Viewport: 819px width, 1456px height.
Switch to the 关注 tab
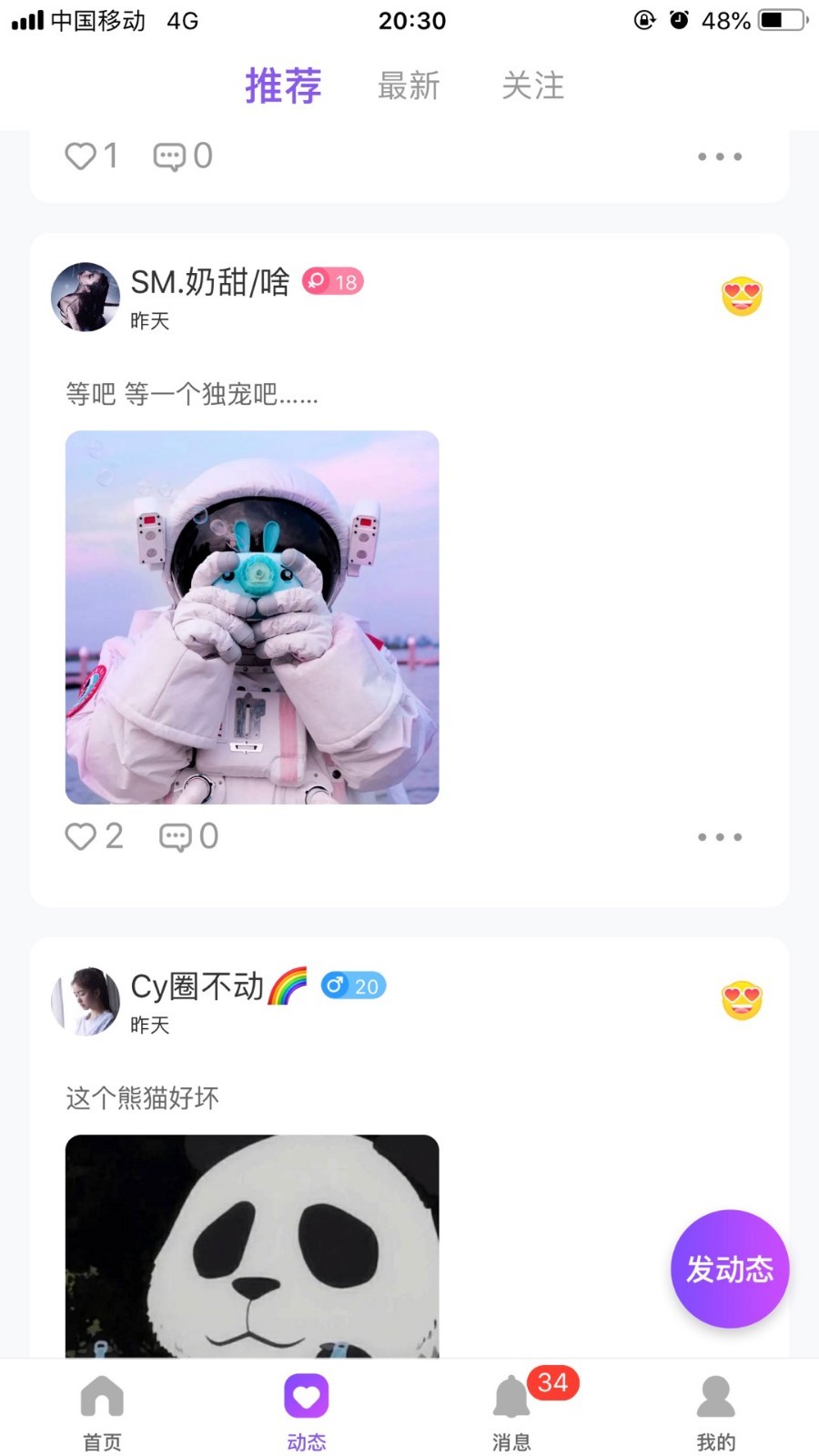pos(533,86)
